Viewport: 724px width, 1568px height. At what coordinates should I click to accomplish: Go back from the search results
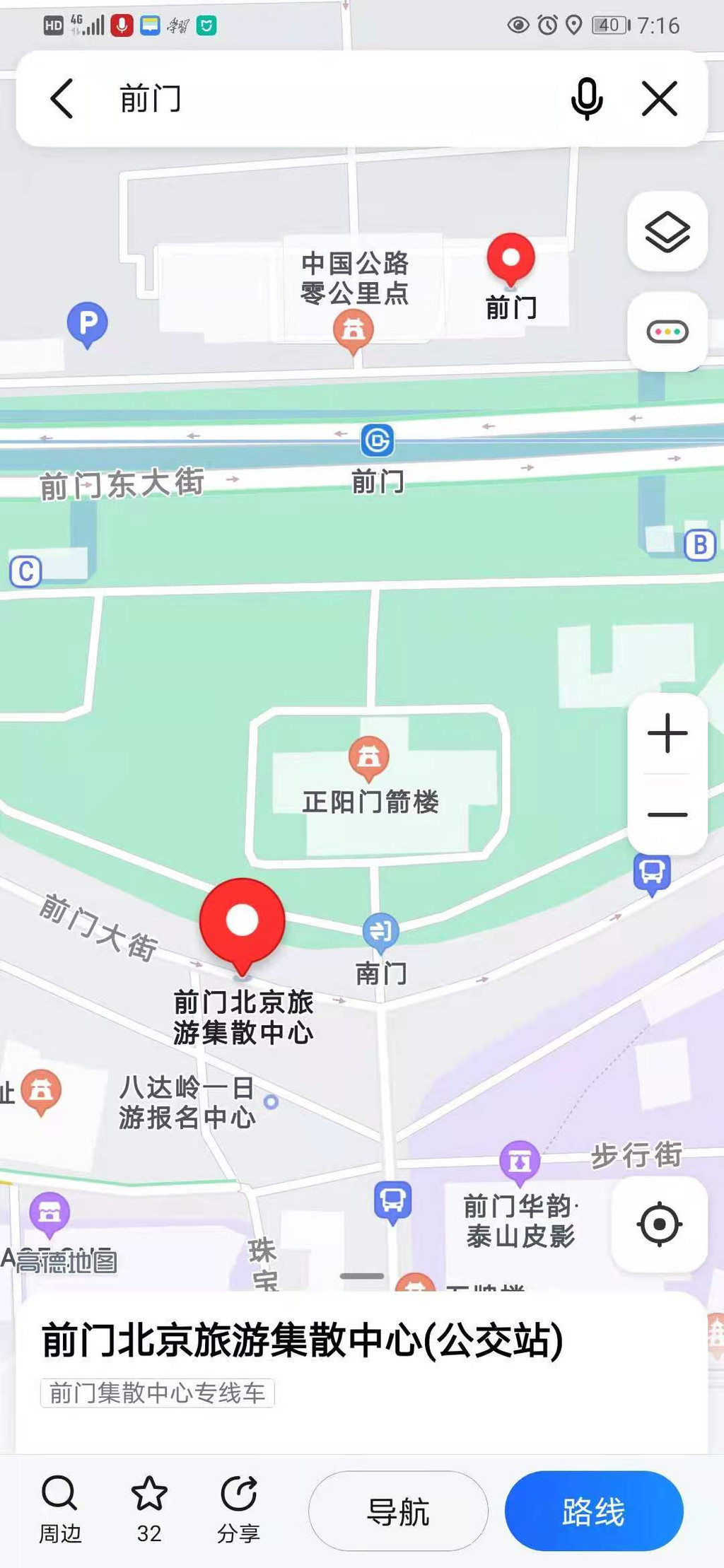(x=62, y=98)
